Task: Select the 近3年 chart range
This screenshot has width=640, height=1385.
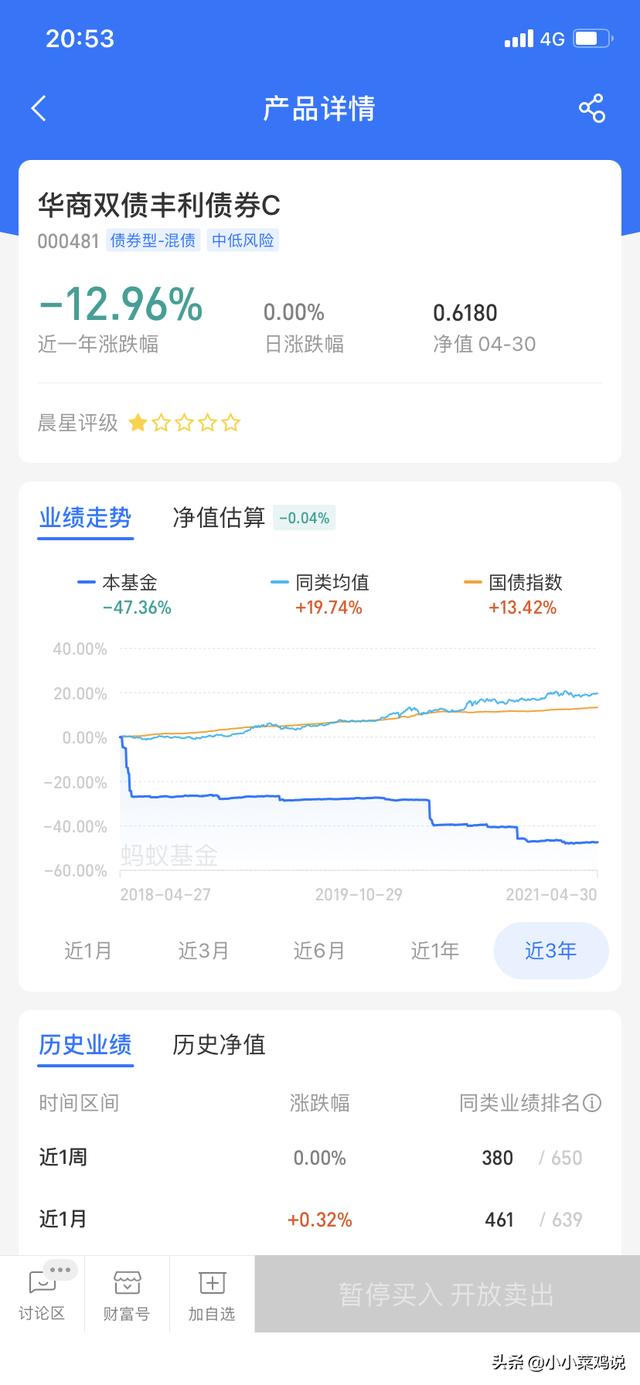Action: point(551,951)
